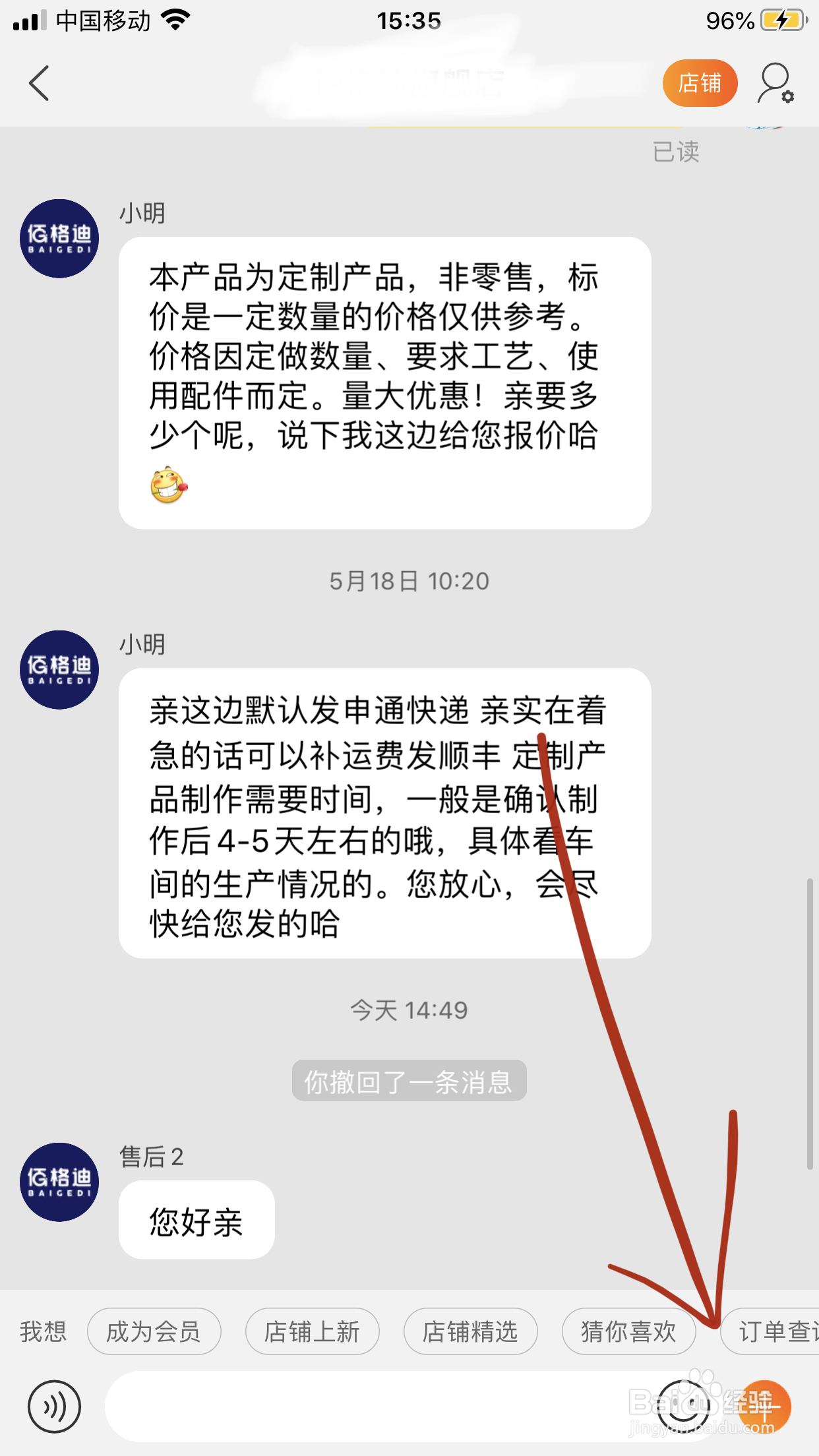Tap the cellular signal indicator
Image resolution: width=819 pixels, height=1456 pixels.
click(30, 19)
